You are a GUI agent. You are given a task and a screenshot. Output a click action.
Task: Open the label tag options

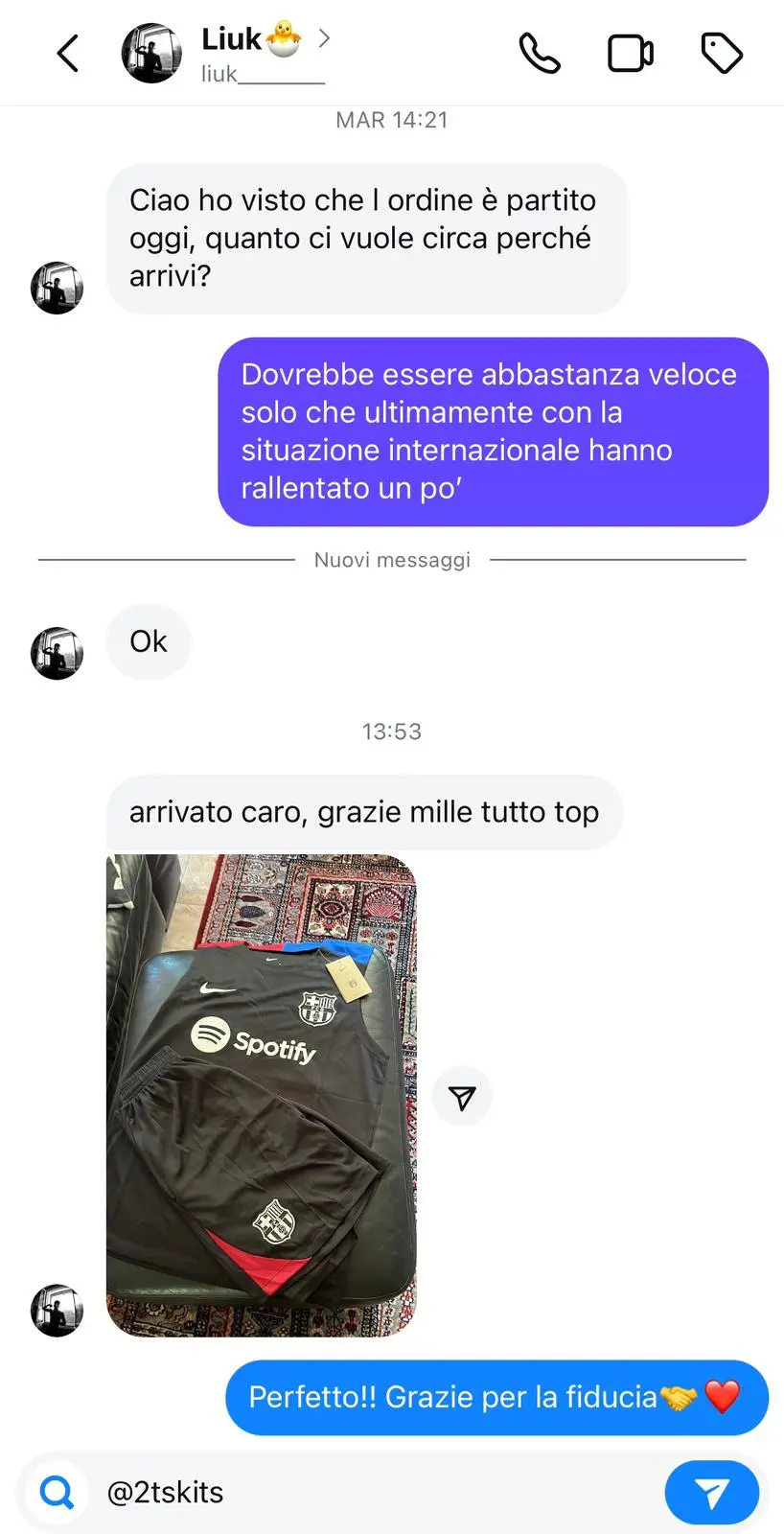point(722,54)
